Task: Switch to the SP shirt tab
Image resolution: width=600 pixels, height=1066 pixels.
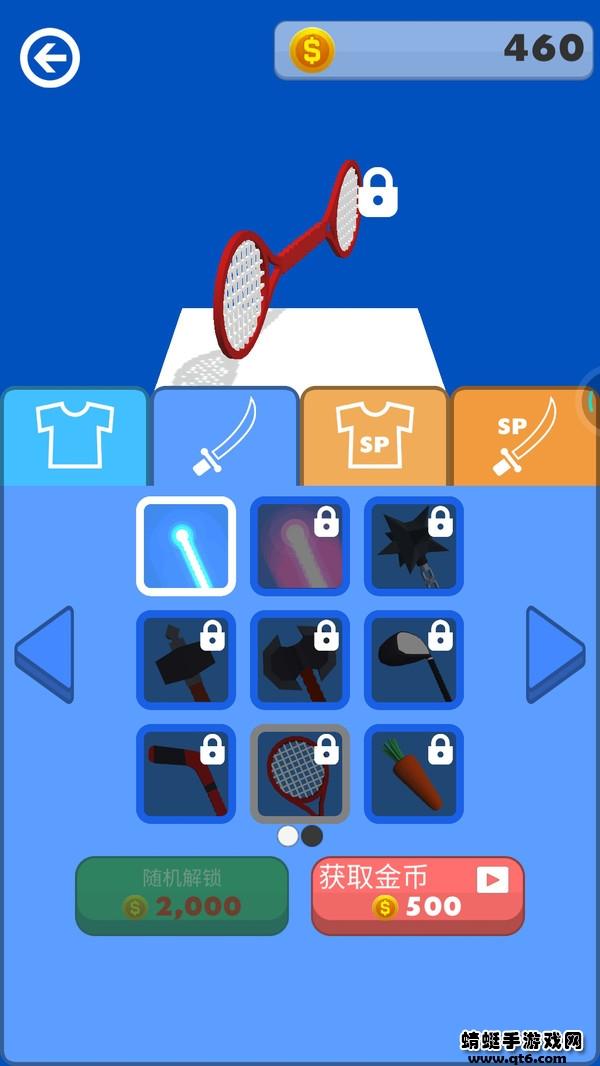Action: tap(374, 436)
